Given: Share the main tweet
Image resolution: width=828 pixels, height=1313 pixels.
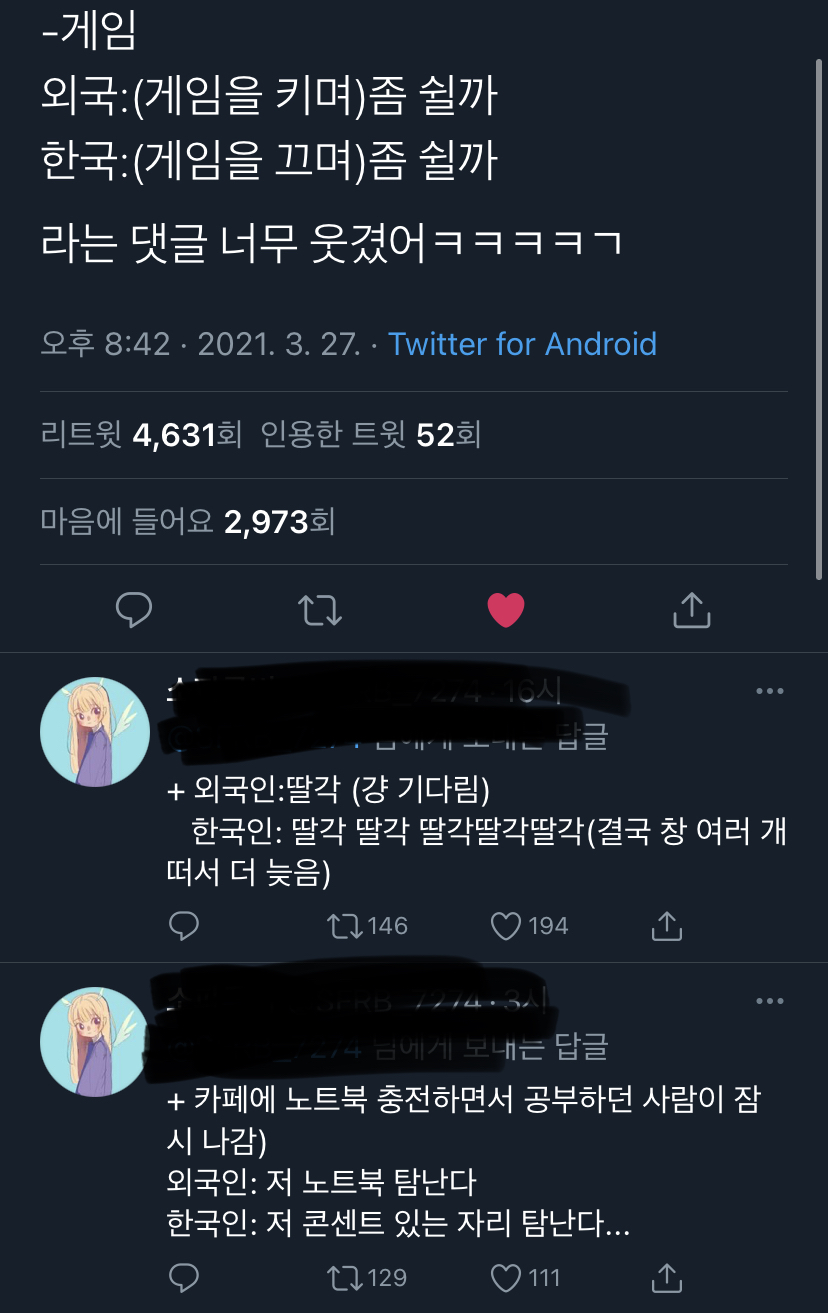Looking at the screenshot, I should tap(691, 609).
